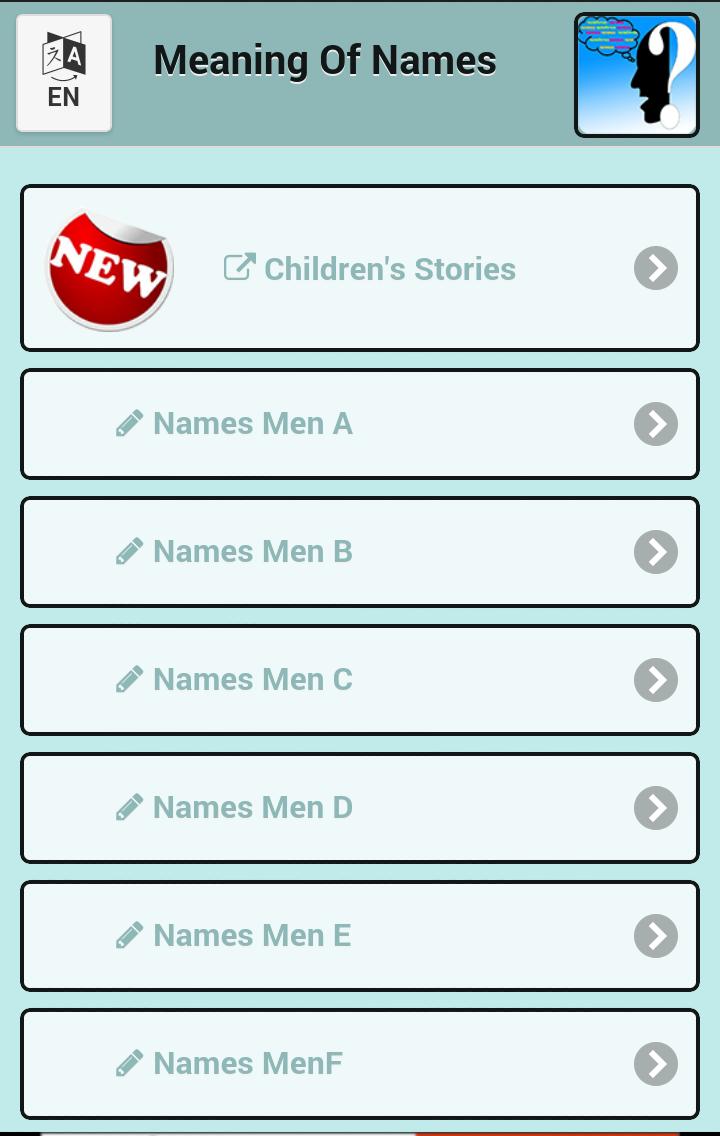Open the Children's Stories link
720x1136 pixels.
(x=389, y=268)
